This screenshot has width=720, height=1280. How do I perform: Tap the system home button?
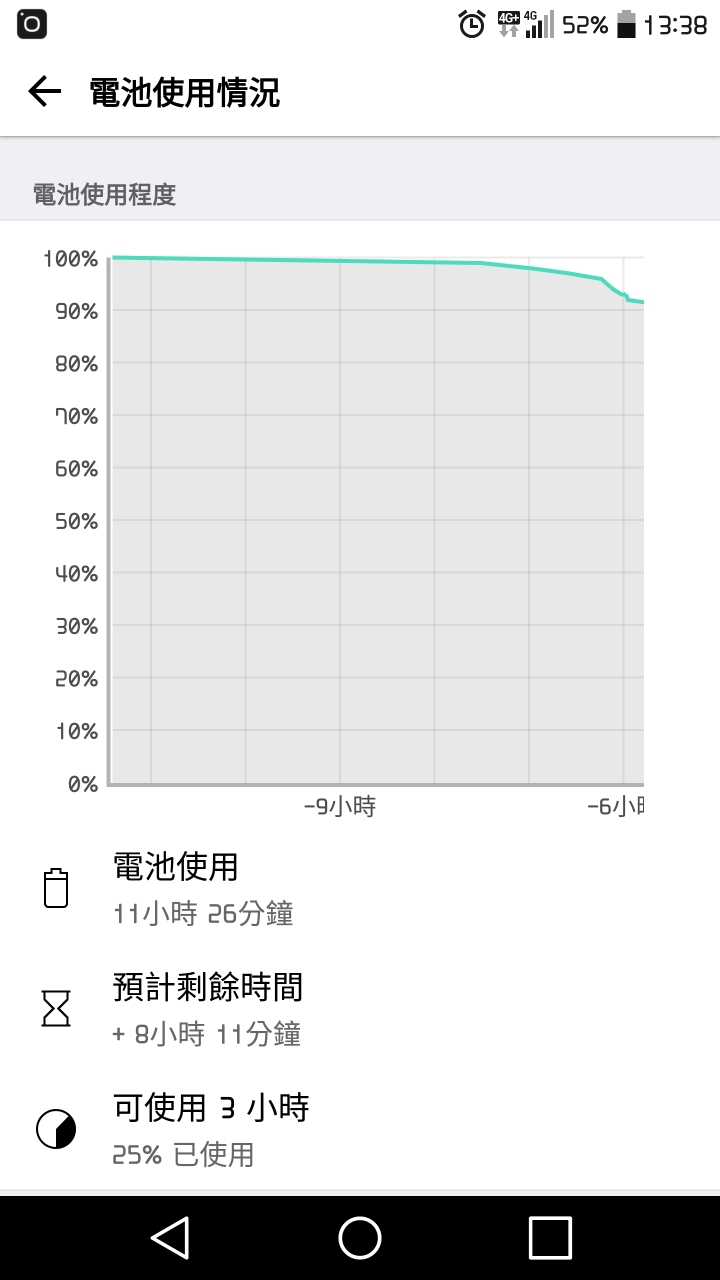360,1238
